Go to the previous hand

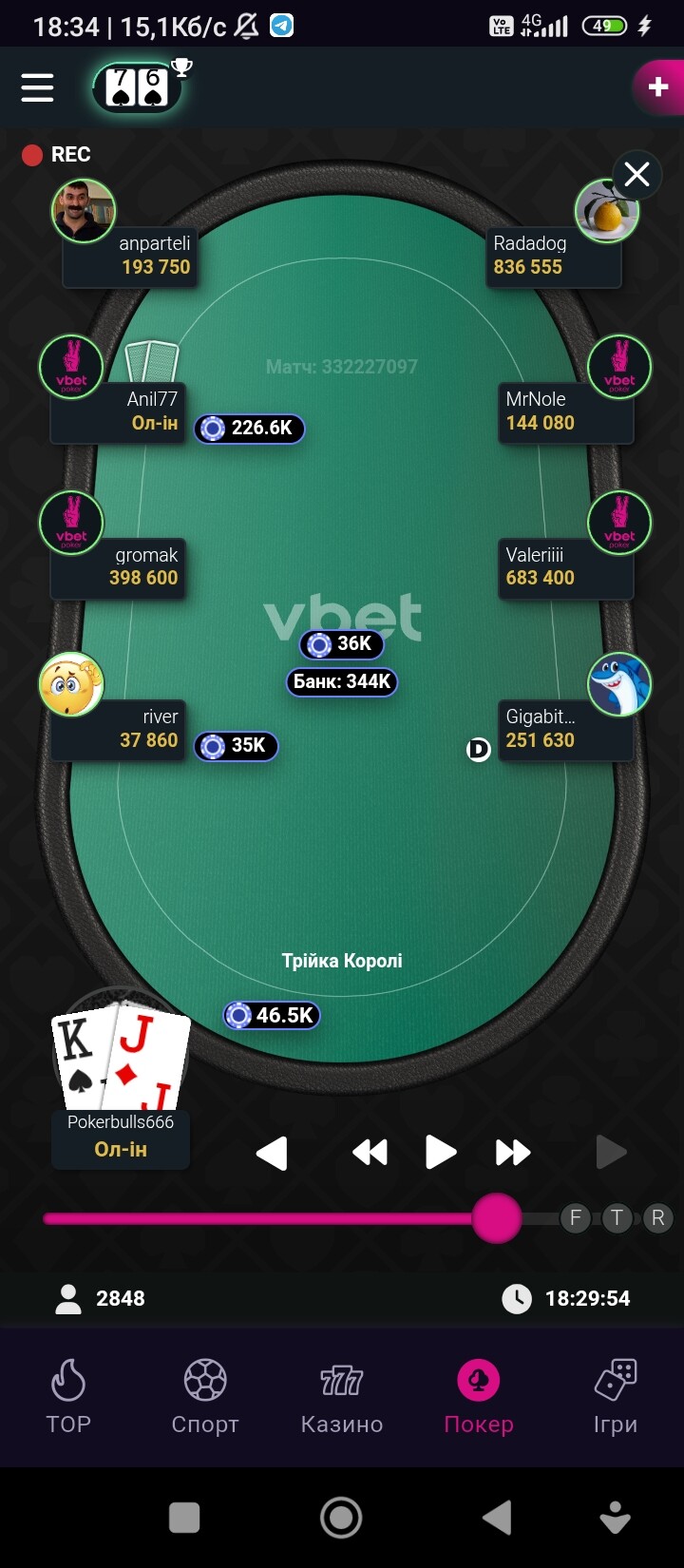click(272, 1153)
